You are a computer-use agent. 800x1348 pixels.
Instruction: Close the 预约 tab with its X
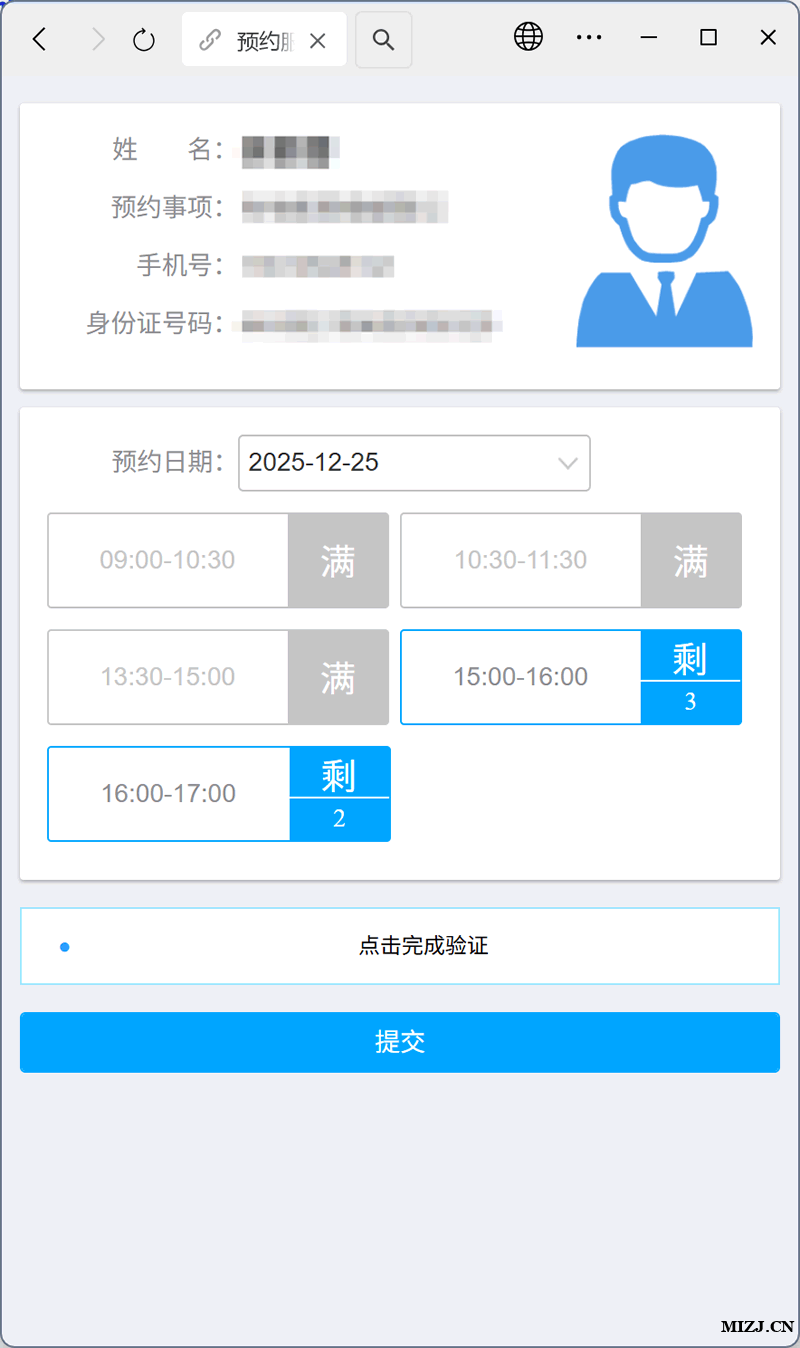pos(318,40)
